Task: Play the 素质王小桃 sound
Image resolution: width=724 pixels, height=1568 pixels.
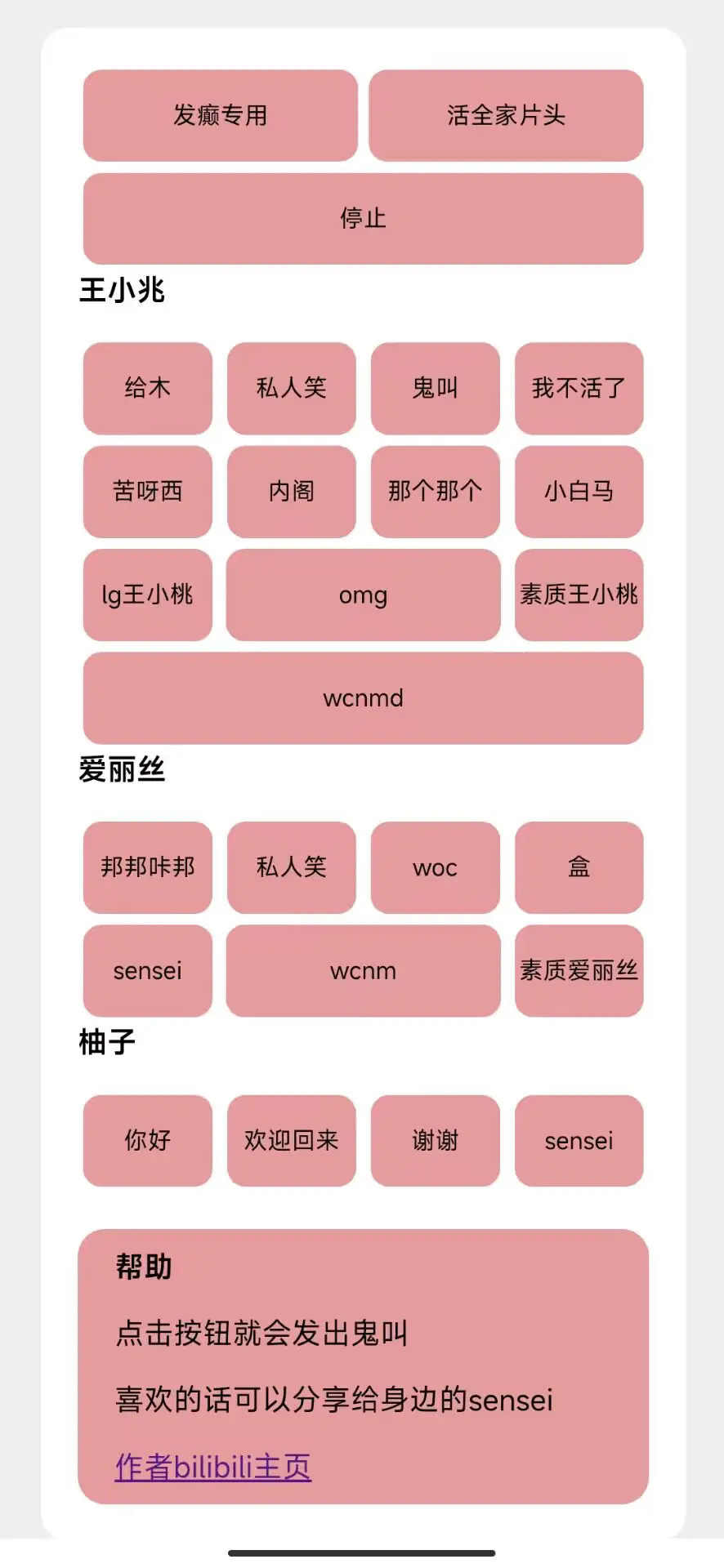Action: 579,595
